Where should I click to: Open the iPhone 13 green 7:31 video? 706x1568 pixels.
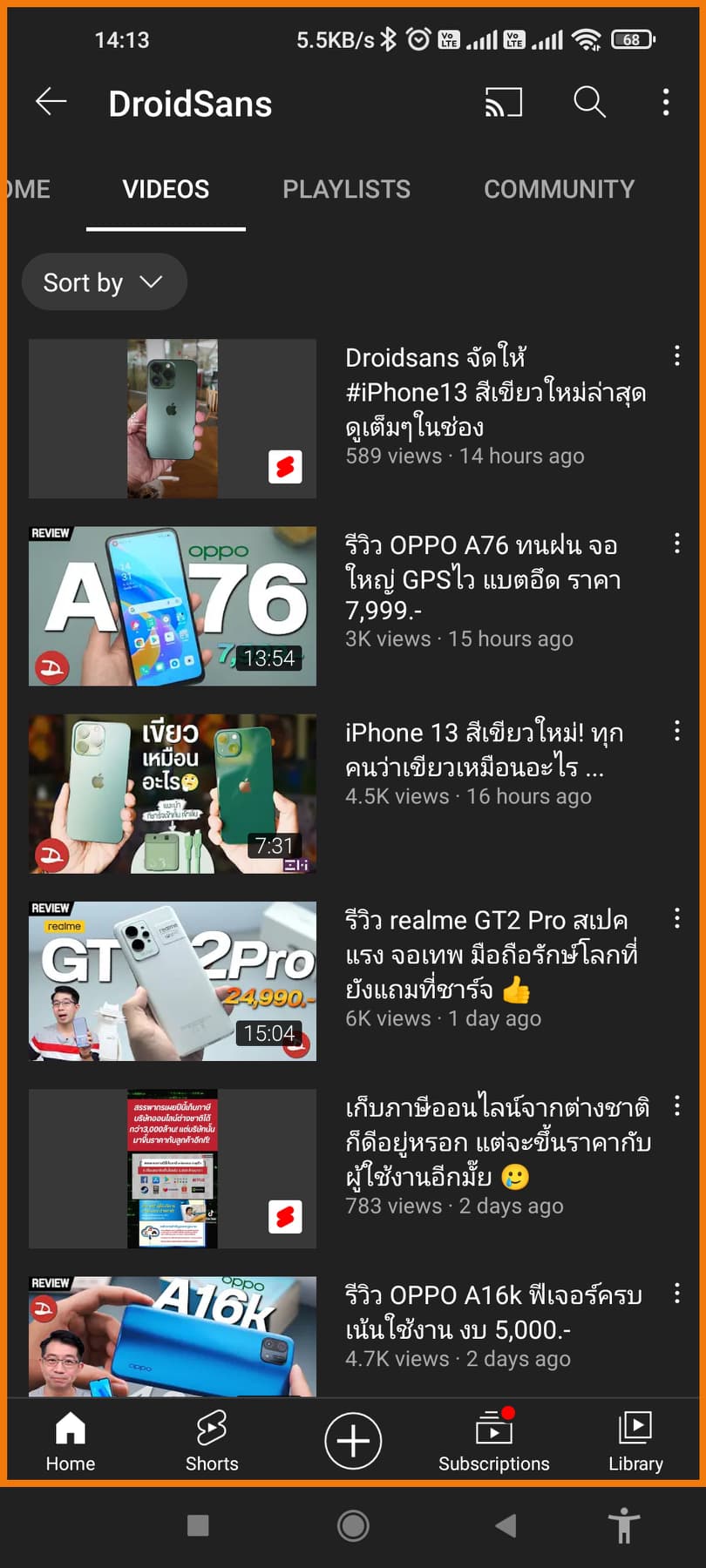click(173, 794)
